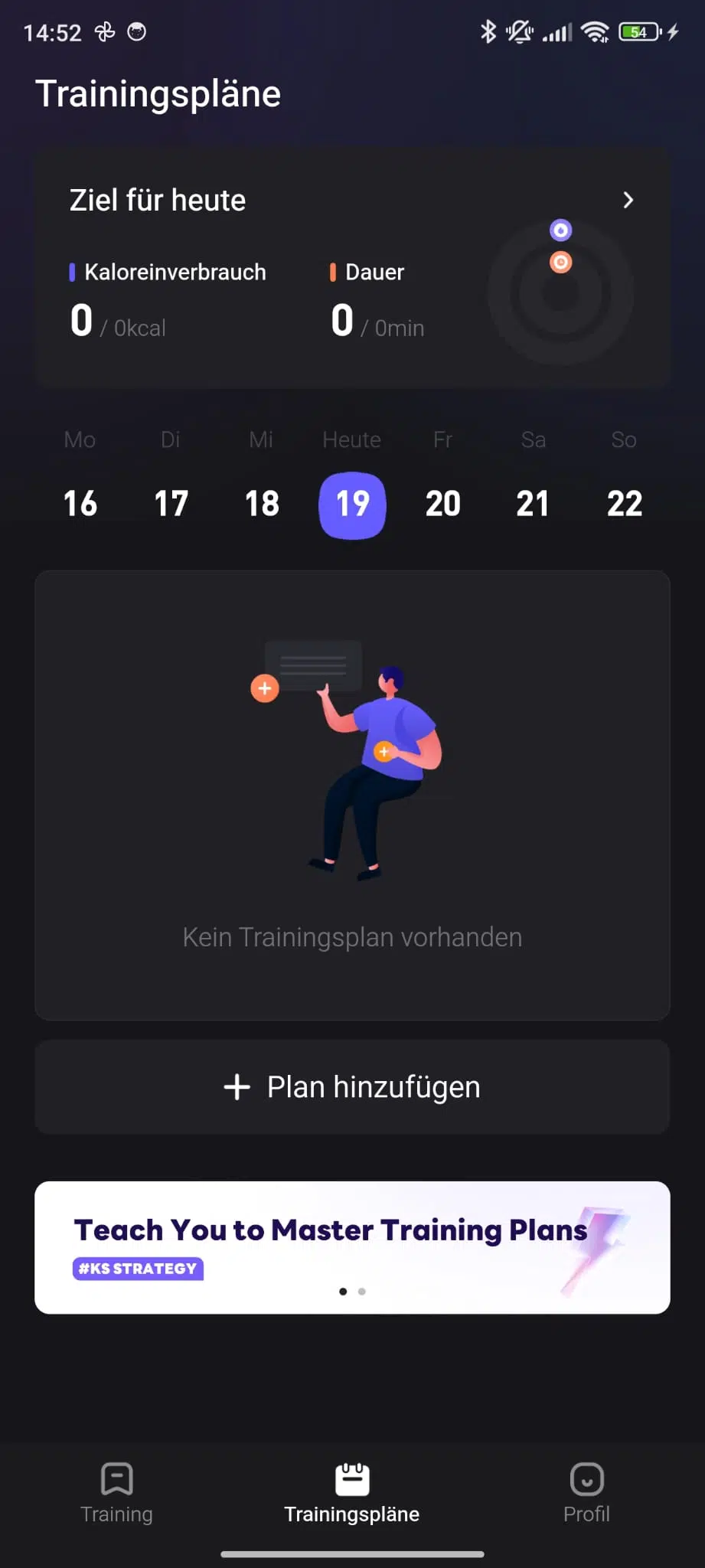The image size is (705, 1568).
Task: Switch to the Training tab
Action: (x=117, y=1491)
